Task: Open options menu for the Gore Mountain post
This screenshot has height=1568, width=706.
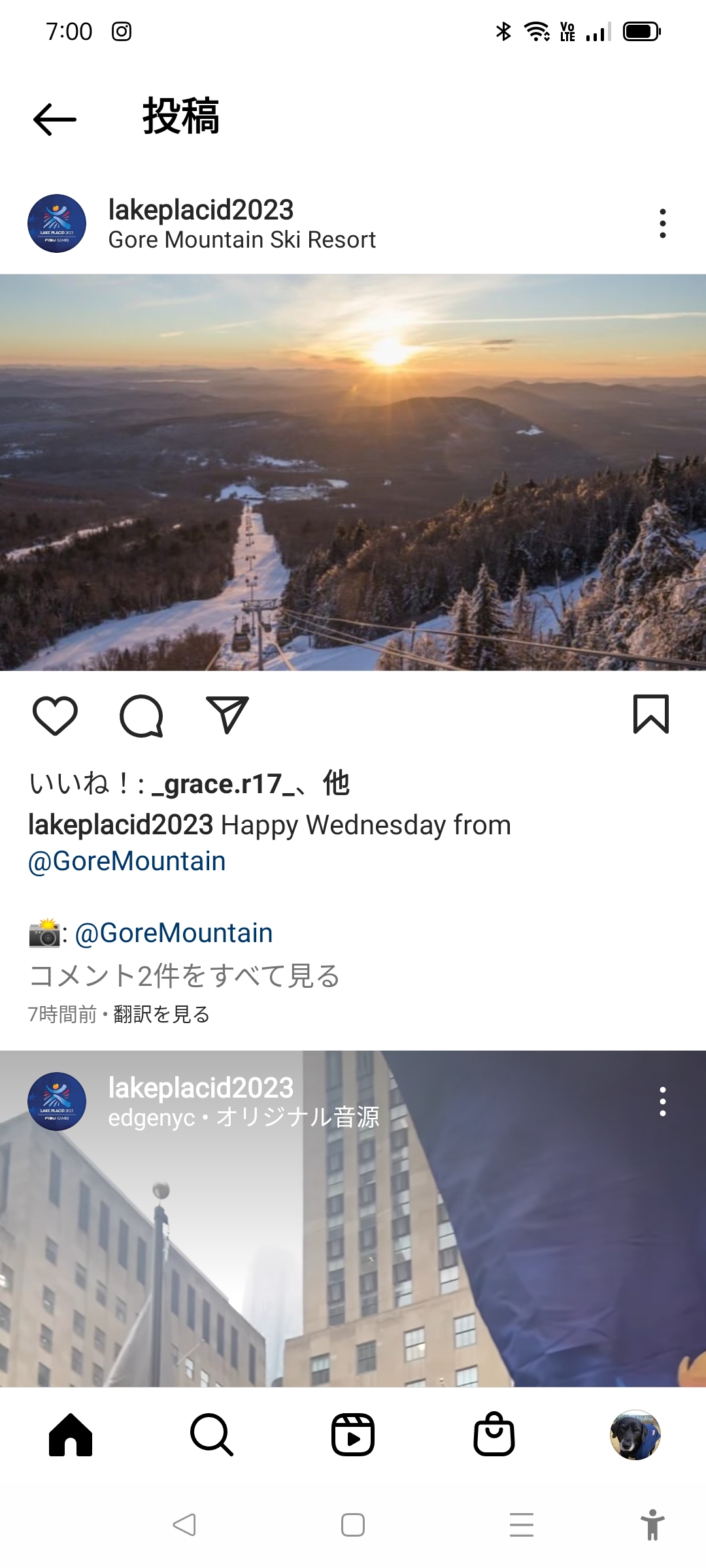Action: click(x=663, y=223)
